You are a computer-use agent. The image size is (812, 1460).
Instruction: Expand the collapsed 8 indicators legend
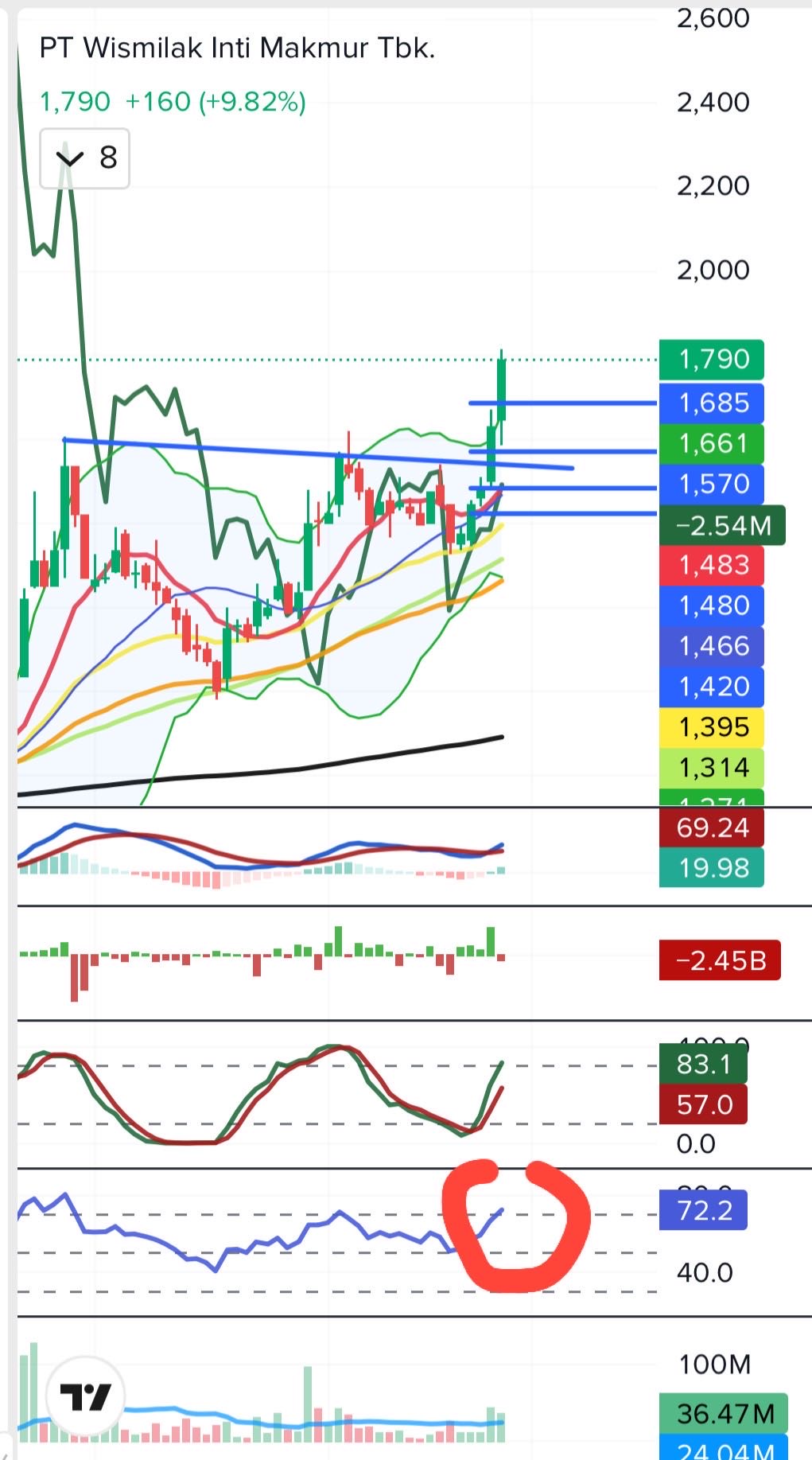84,158
